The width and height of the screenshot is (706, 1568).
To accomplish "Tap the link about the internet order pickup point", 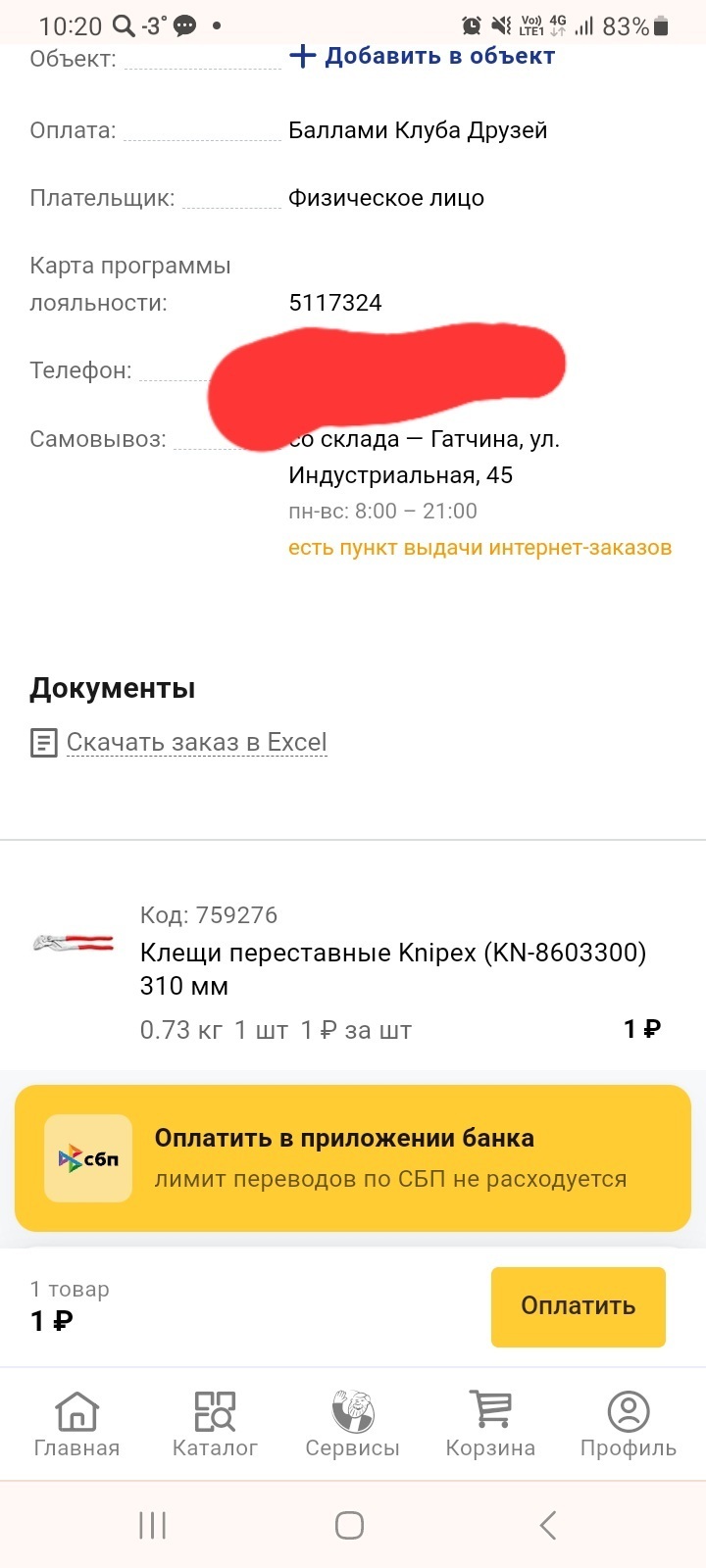I will pos(479,548).
